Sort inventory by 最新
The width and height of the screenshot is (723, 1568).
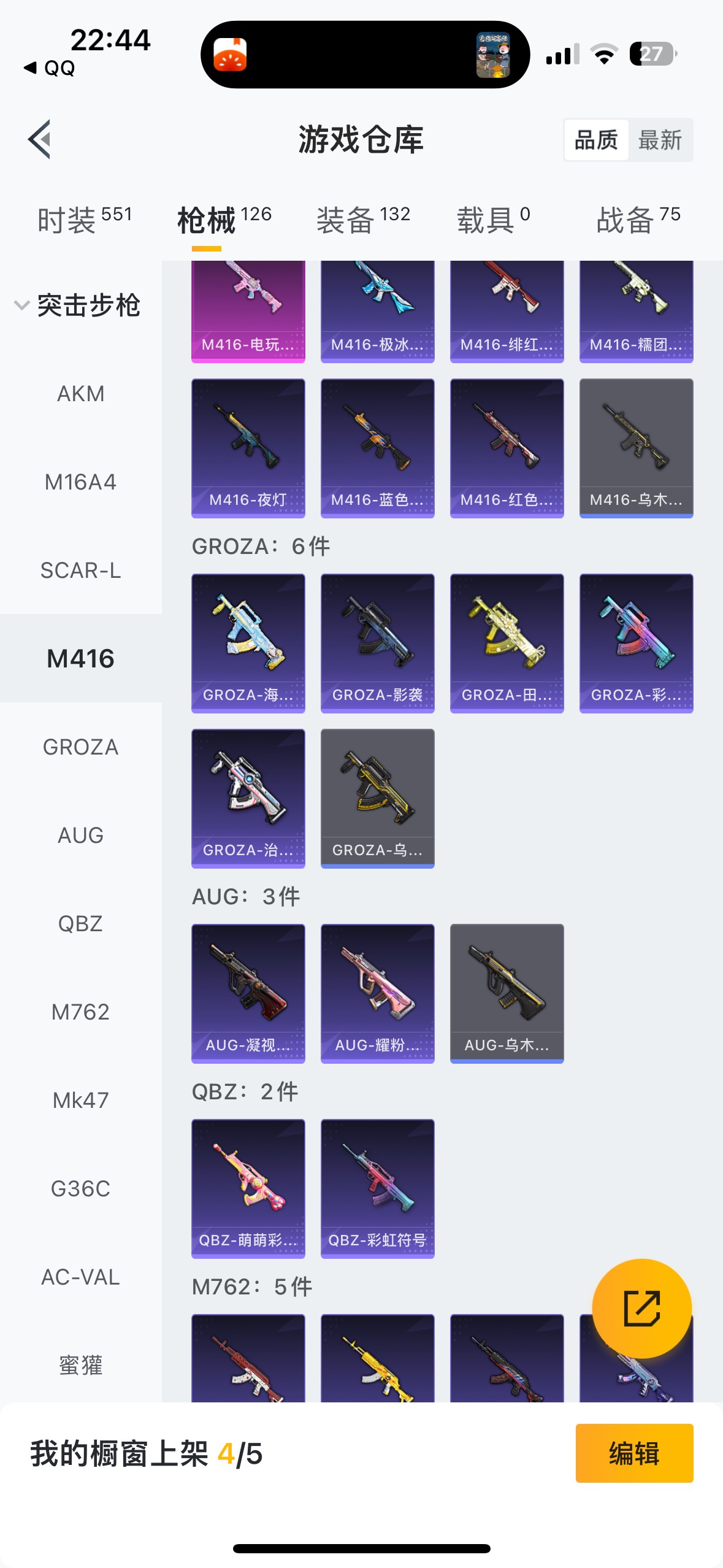click(x=660, y=140)
